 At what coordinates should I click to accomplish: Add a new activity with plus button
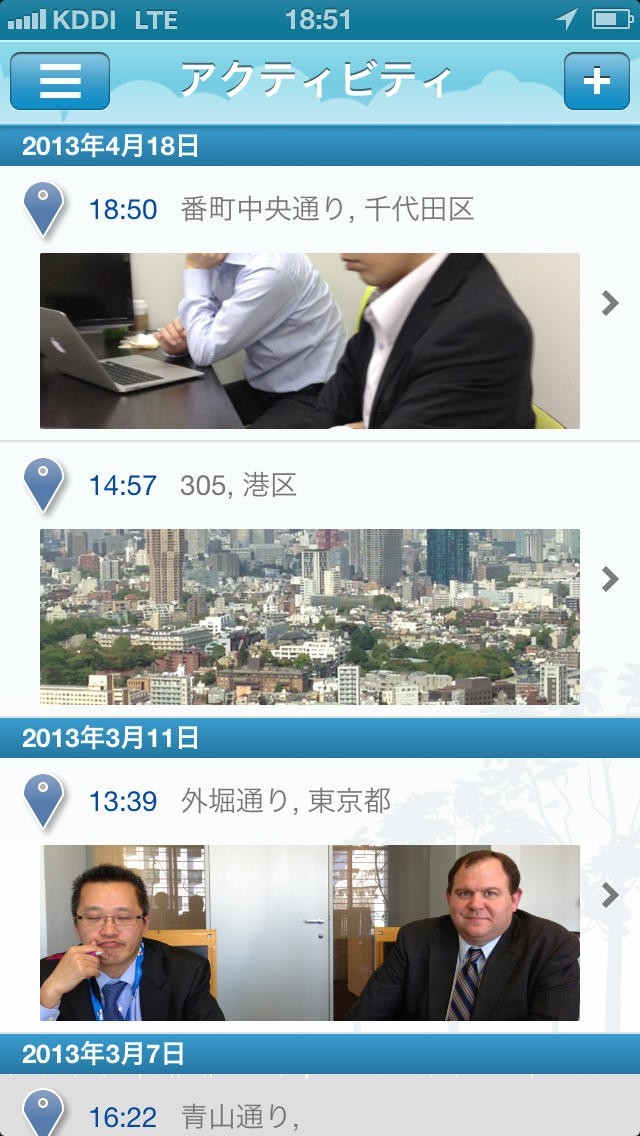click(x=596, y=80)
